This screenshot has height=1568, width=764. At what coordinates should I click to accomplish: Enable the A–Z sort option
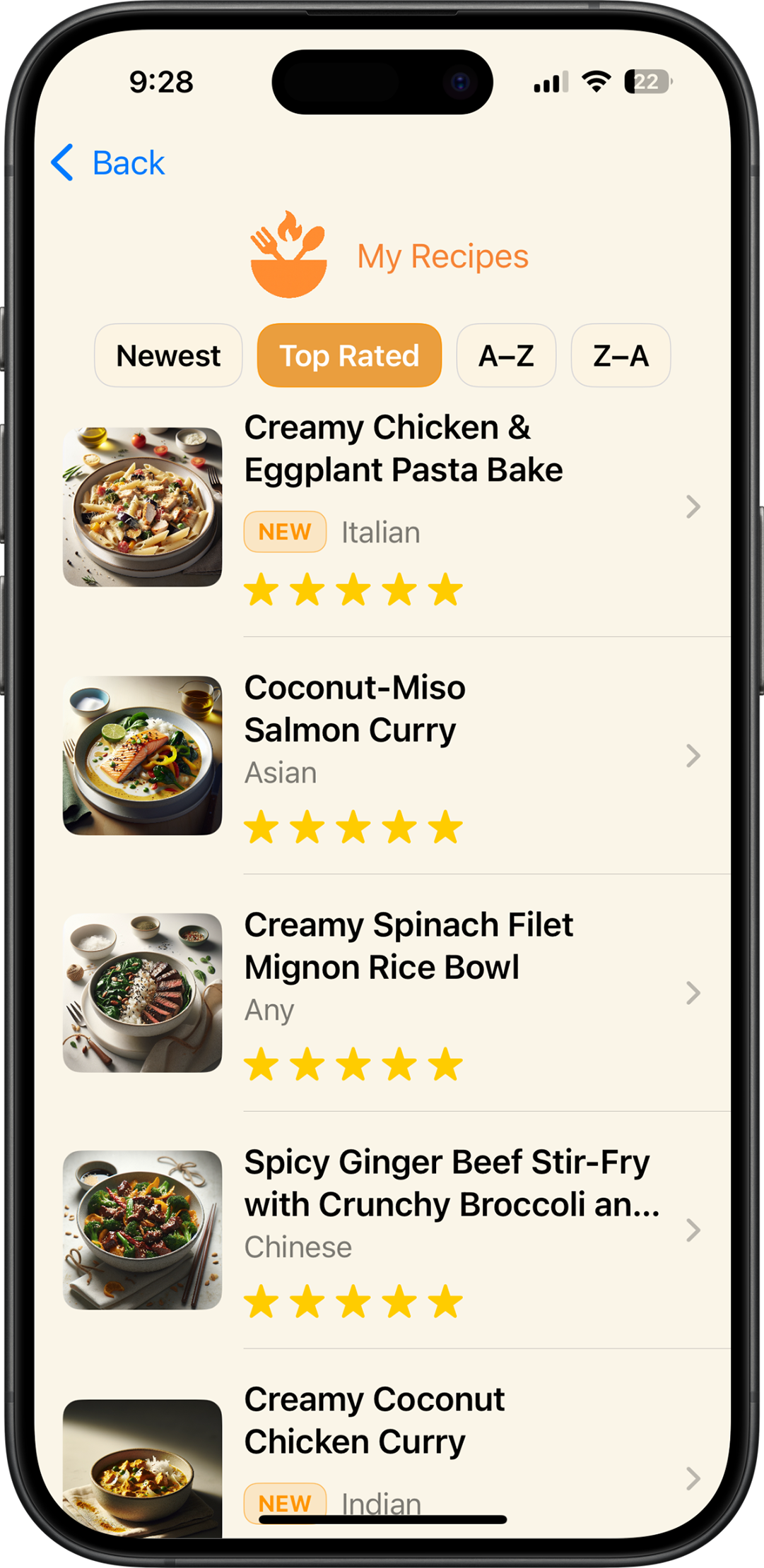tap(506, 355)
